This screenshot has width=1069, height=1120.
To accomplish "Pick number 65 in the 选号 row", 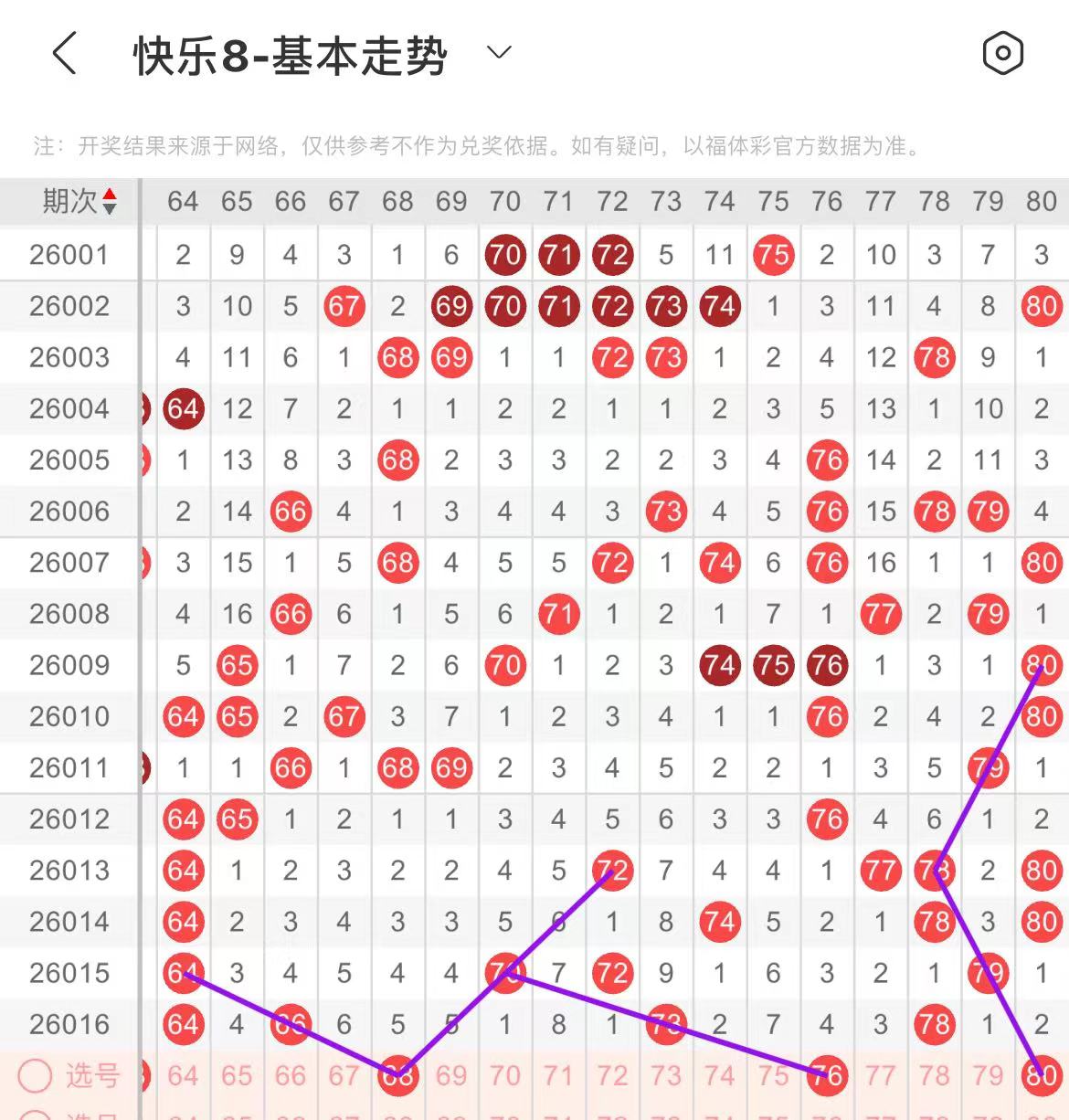I will (237, 1076).
